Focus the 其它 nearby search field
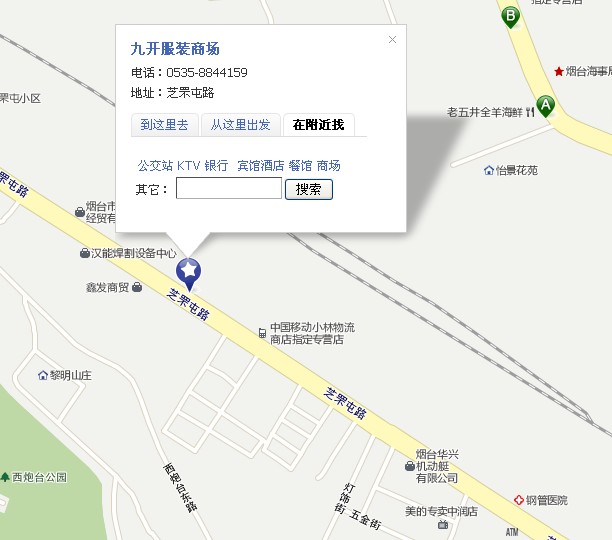This screenshot has height=540, width=612. point(229,189)
